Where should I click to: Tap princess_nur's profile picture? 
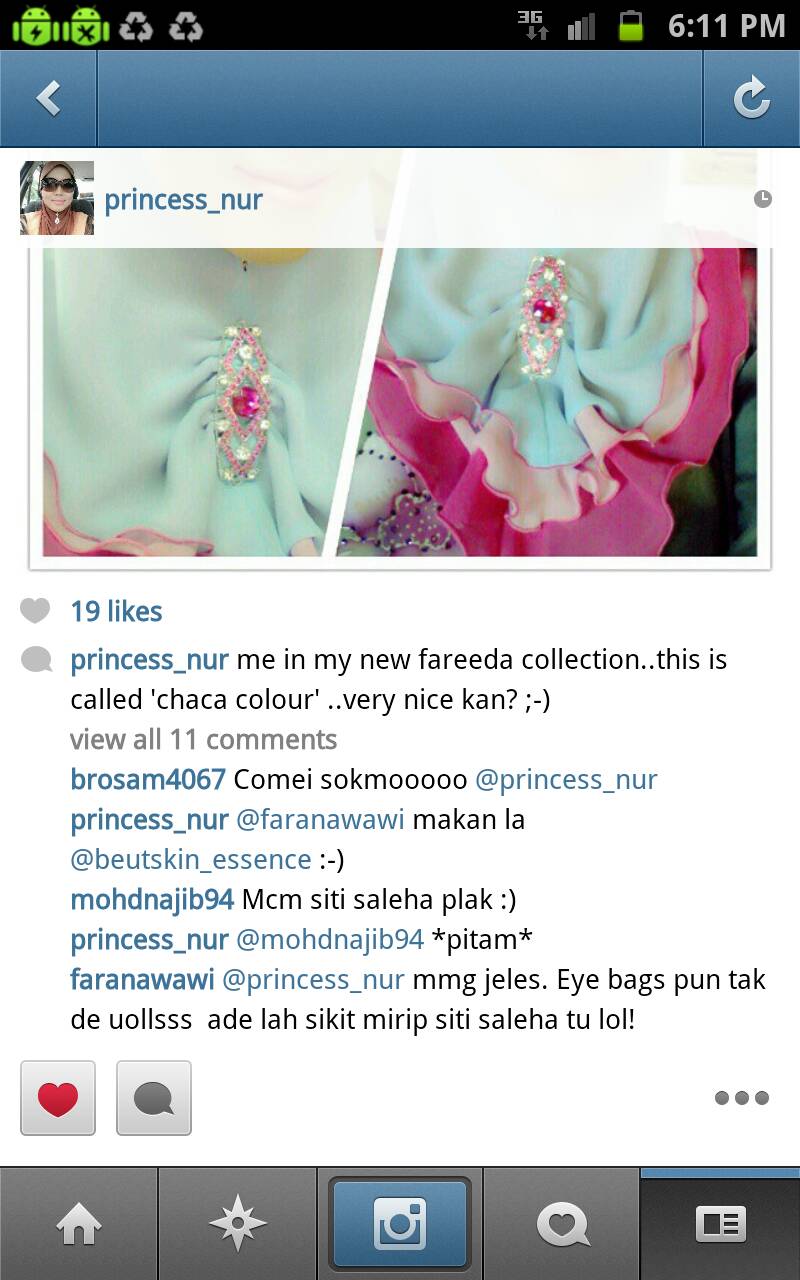(57, 198)
